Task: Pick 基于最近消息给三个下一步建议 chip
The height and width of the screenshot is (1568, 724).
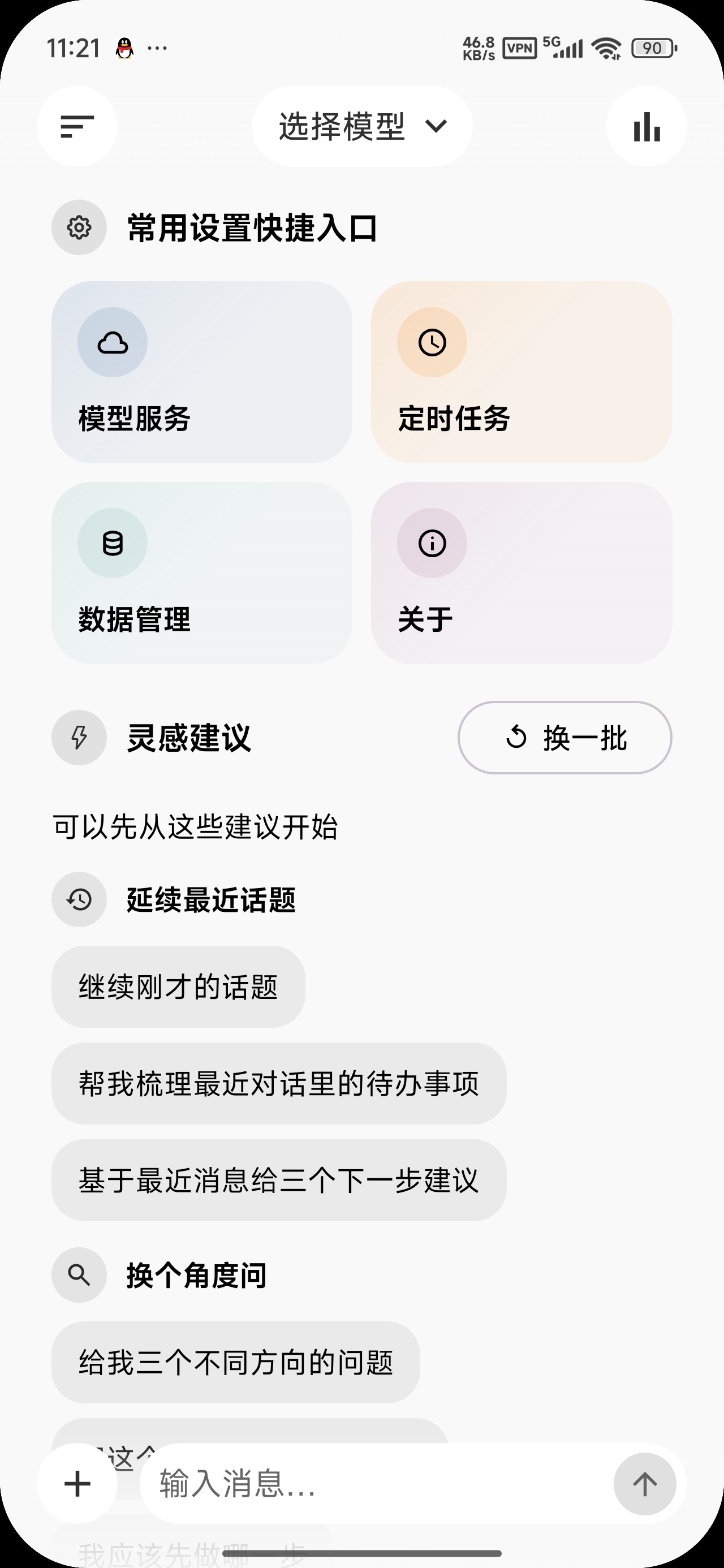Action: (279, 1181)
